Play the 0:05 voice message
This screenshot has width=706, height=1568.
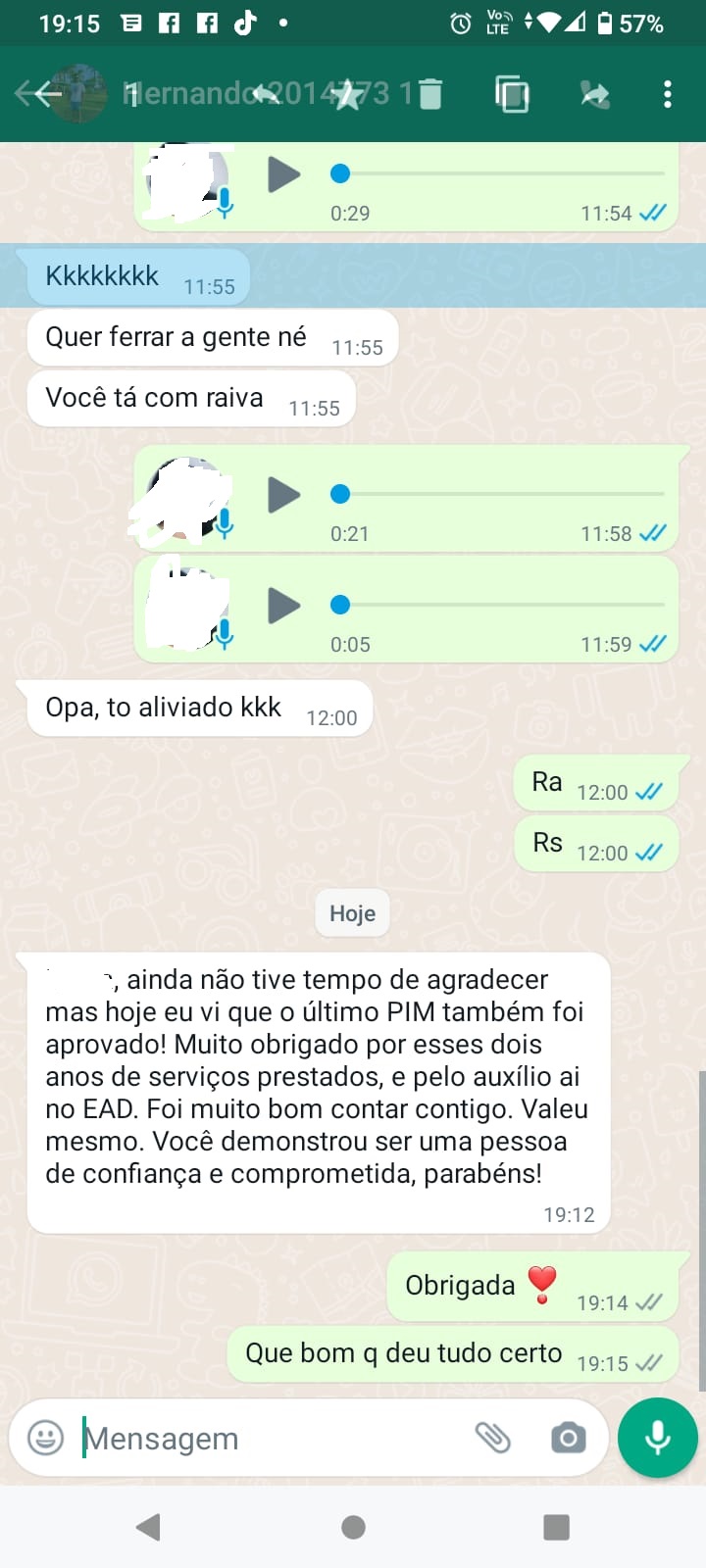283,606
